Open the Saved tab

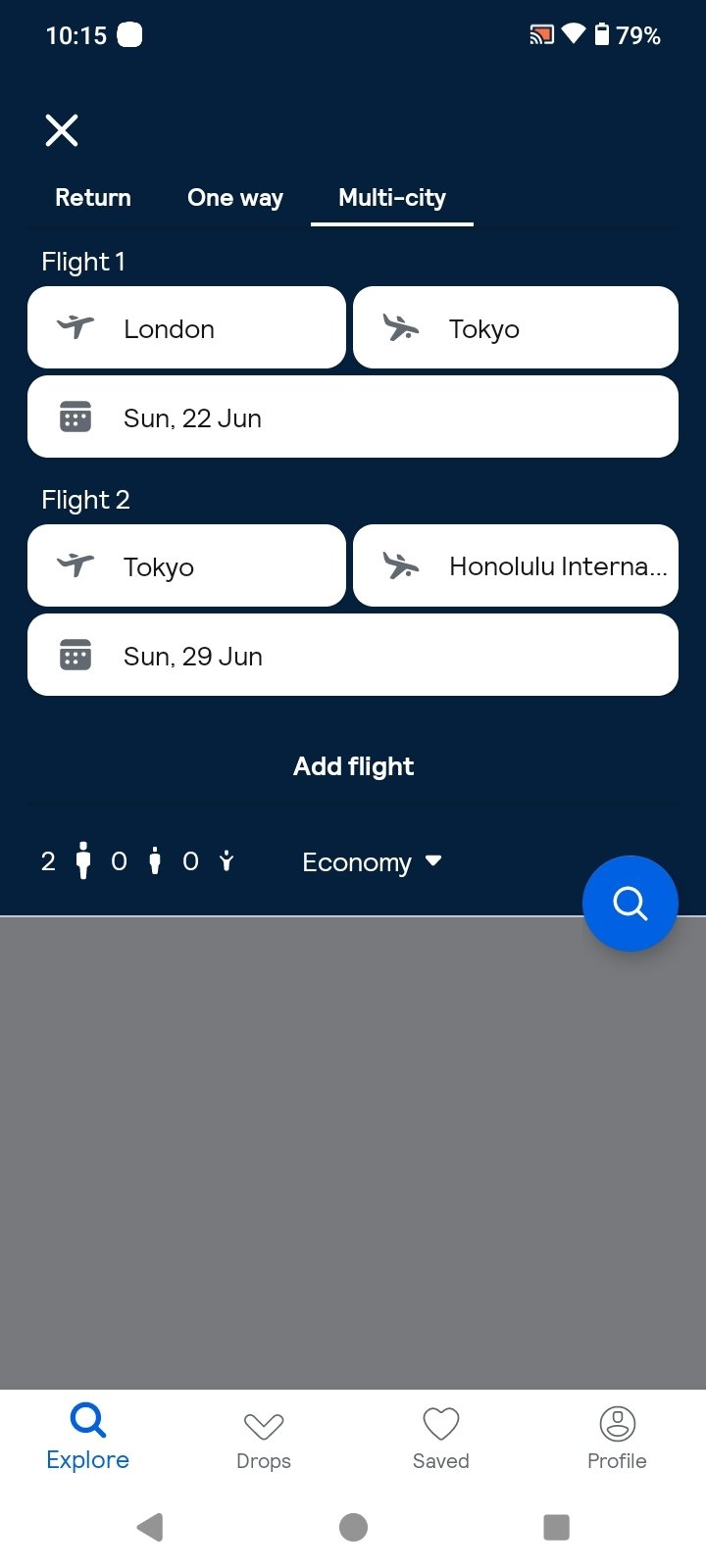point(441,1440)
